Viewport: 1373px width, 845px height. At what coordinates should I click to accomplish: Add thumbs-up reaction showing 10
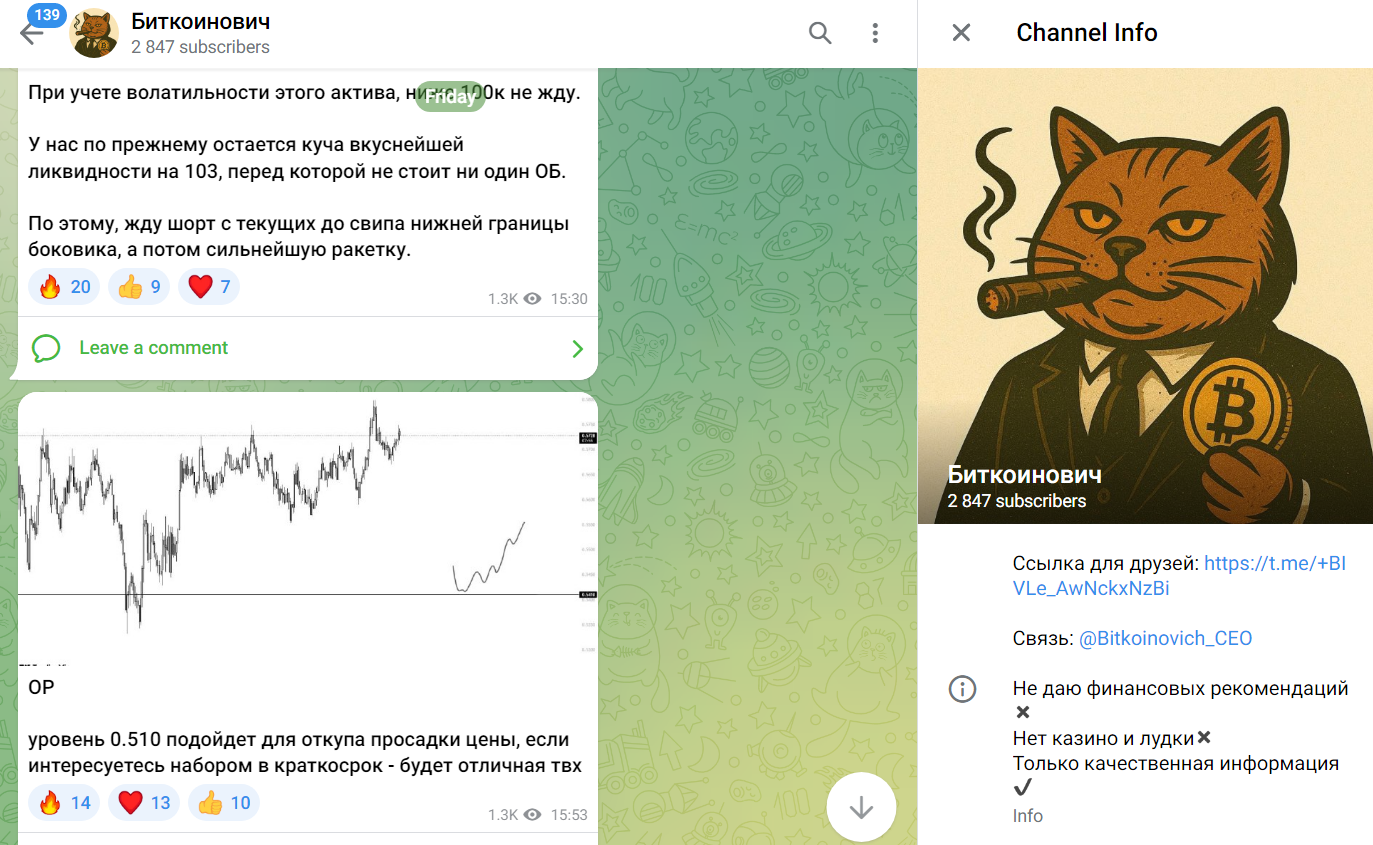(x=224, y=802)
